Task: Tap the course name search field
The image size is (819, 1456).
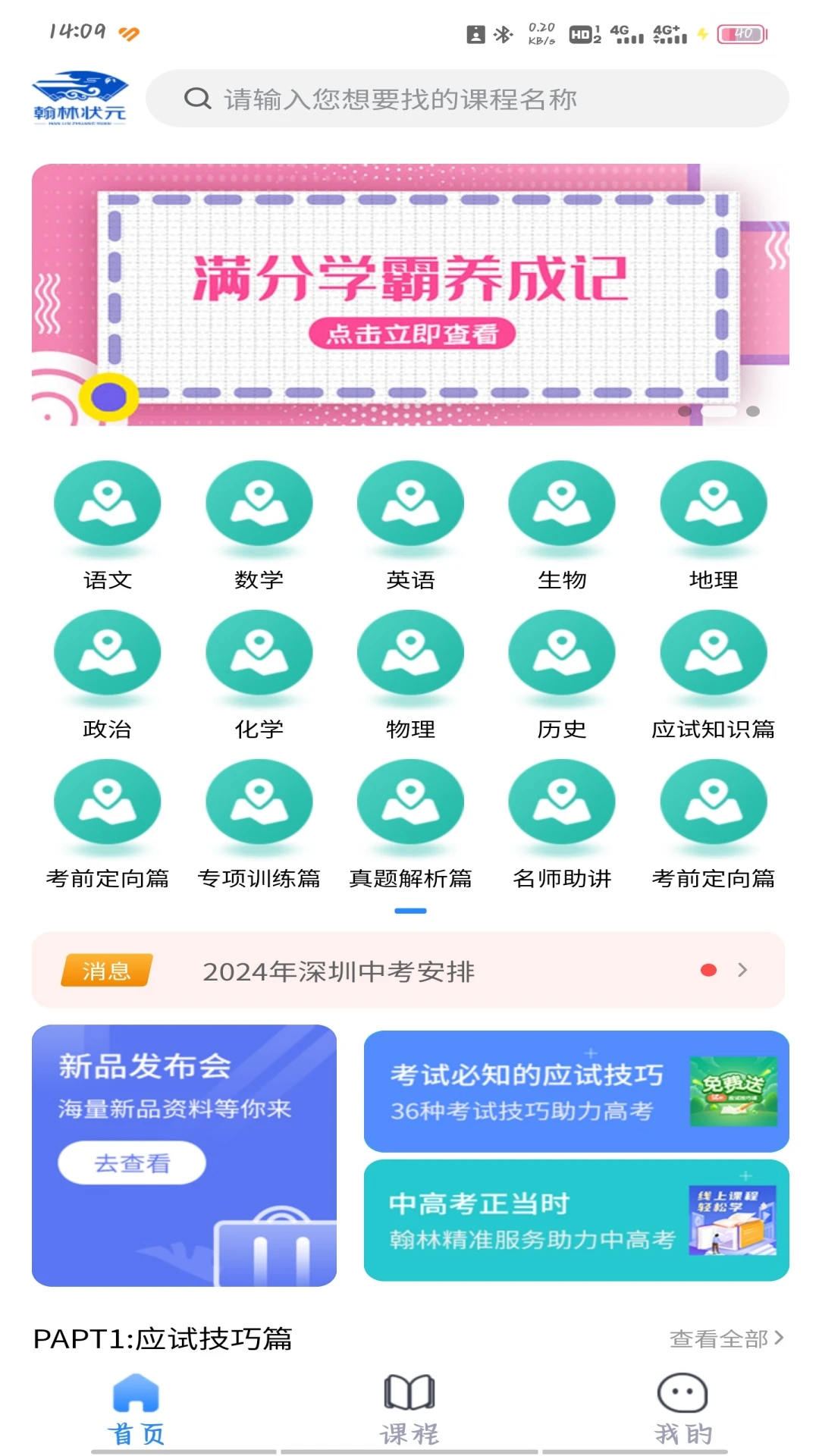Action: [x=466, y=99]
